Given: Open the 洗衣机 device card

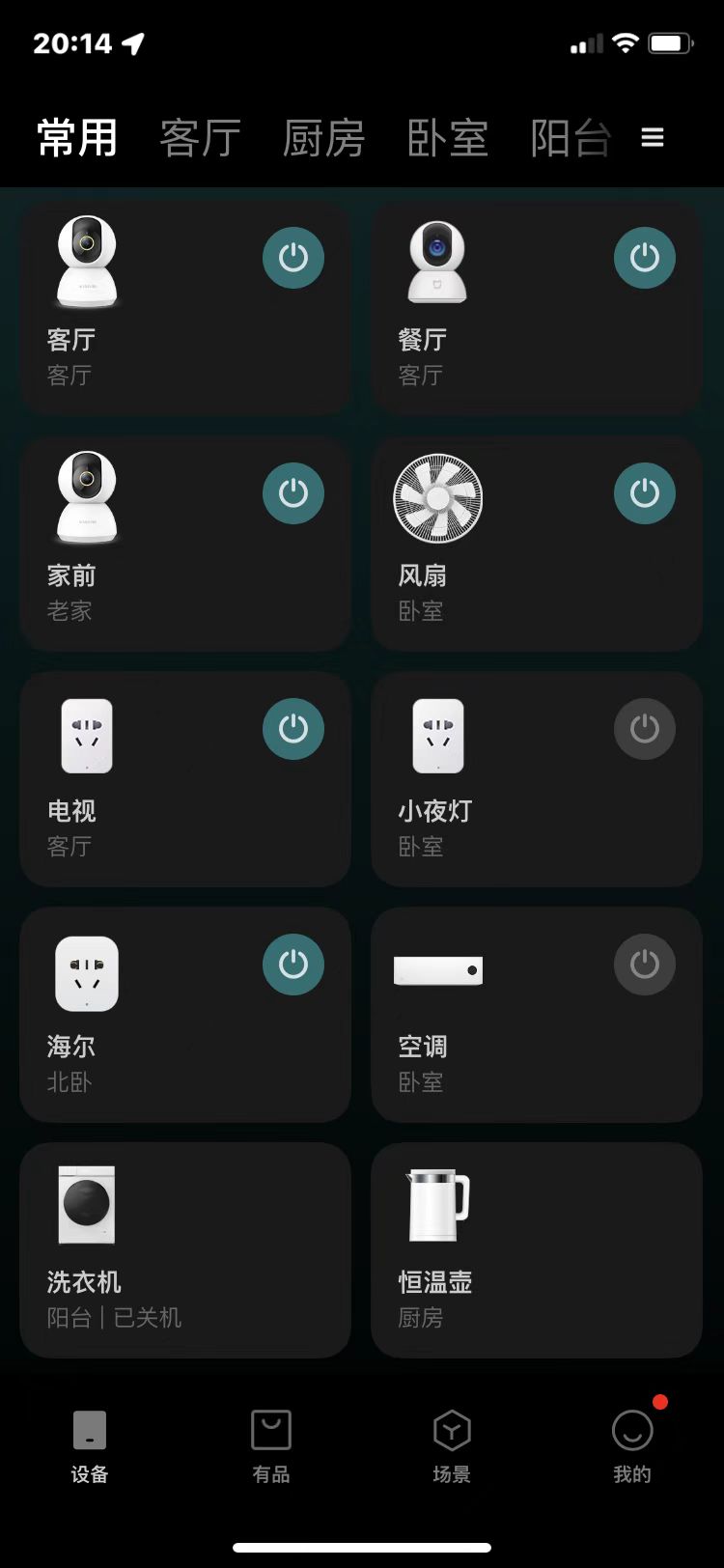Looking at the screenshot, I should pyautogui.click(x=185, y=1250).
